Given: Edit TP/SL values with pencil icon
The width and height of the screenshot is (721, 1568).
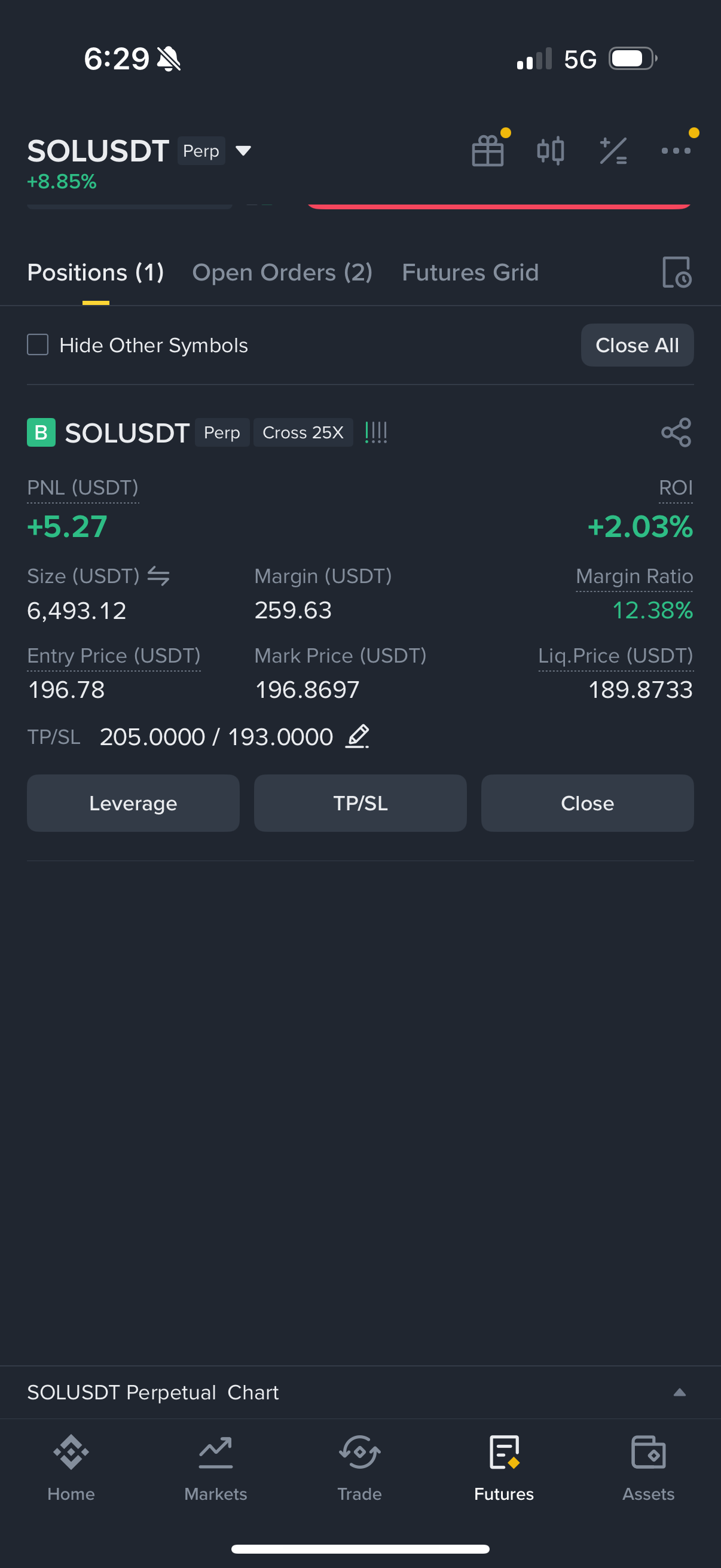Looking at the screenshot, I should 358,737.
